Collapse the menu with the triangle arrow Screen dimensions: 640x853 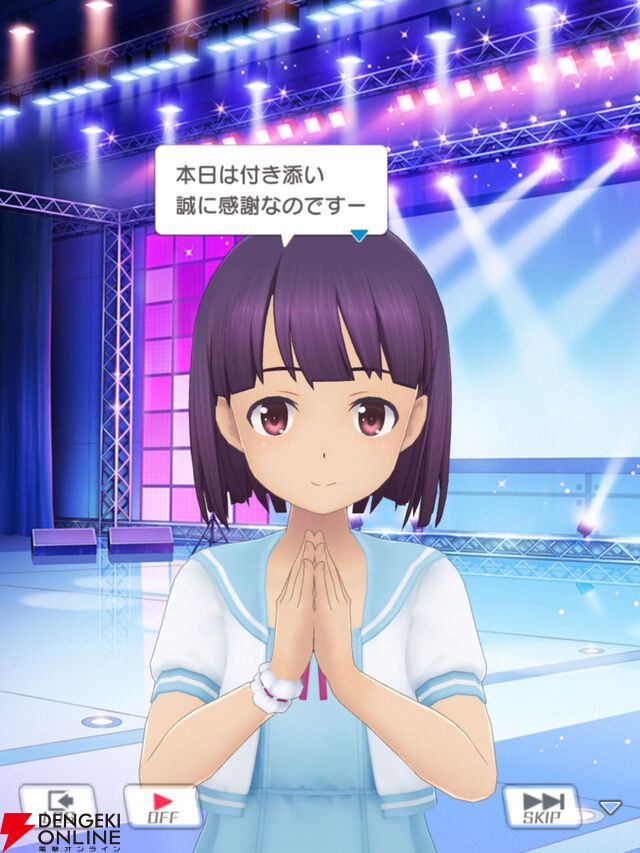tap(610, 806)
